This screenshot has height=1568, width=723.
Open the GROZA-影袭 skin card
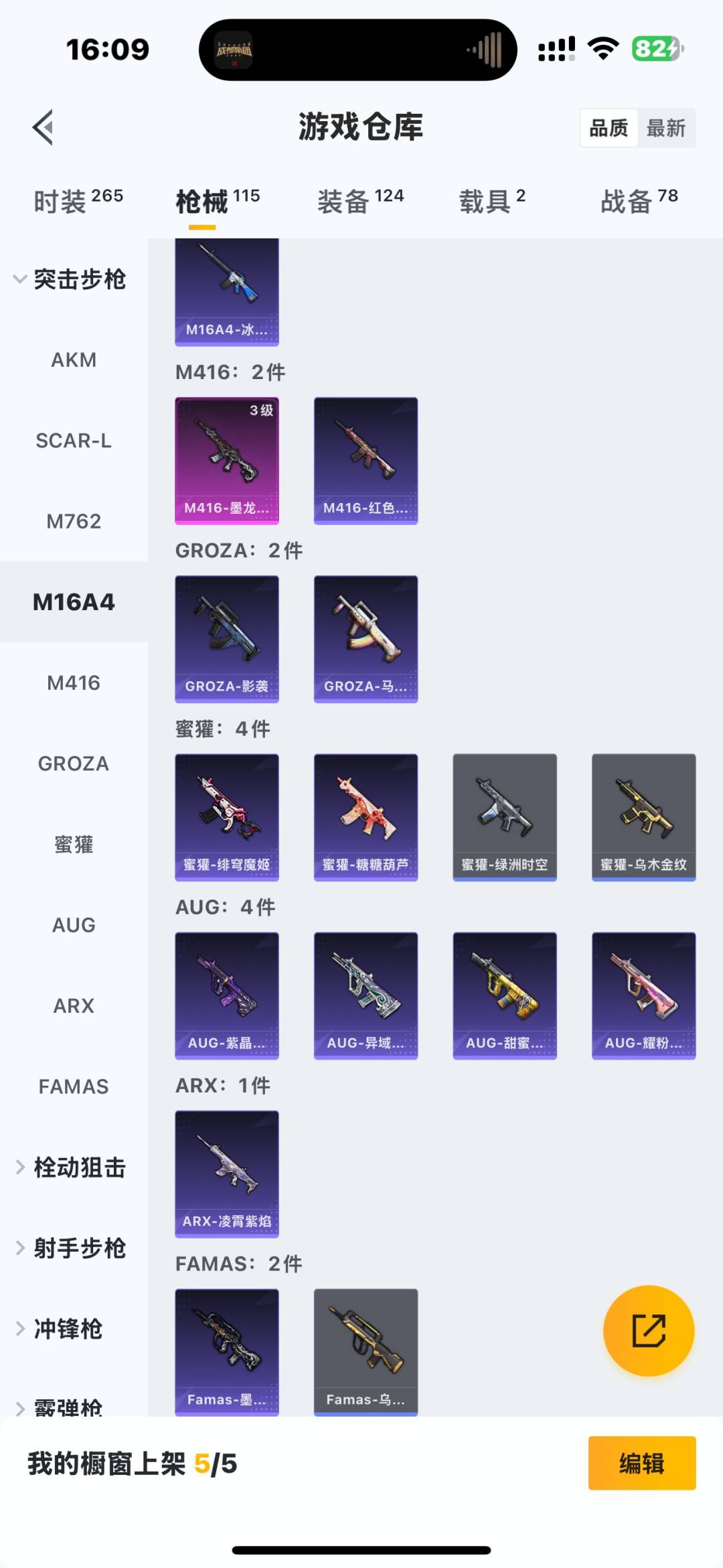click(x=227, y=639)
